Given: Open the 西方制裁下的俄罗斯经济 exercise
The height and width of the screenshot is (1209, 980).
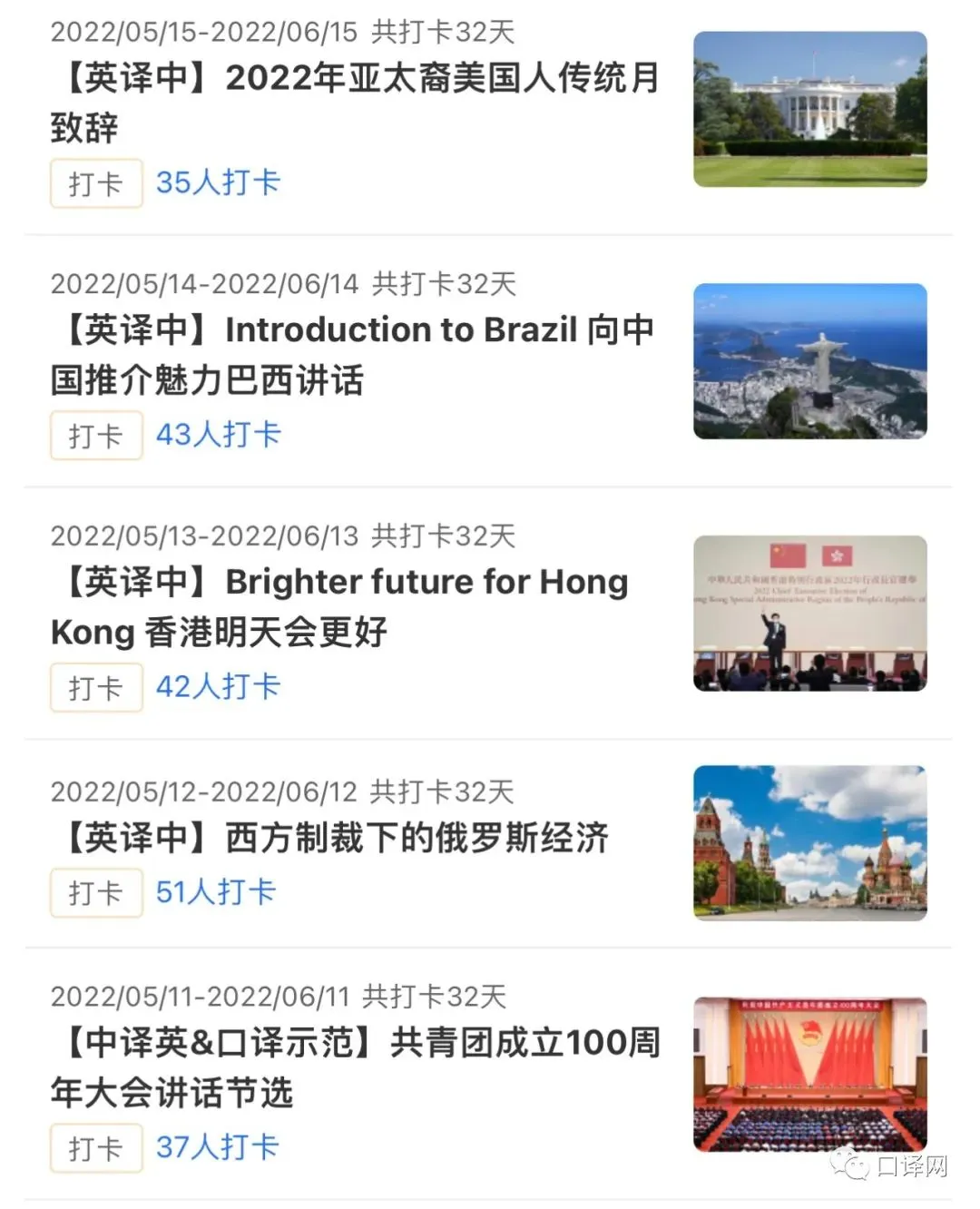Looking at the screenshot, I should coord(330,838).
